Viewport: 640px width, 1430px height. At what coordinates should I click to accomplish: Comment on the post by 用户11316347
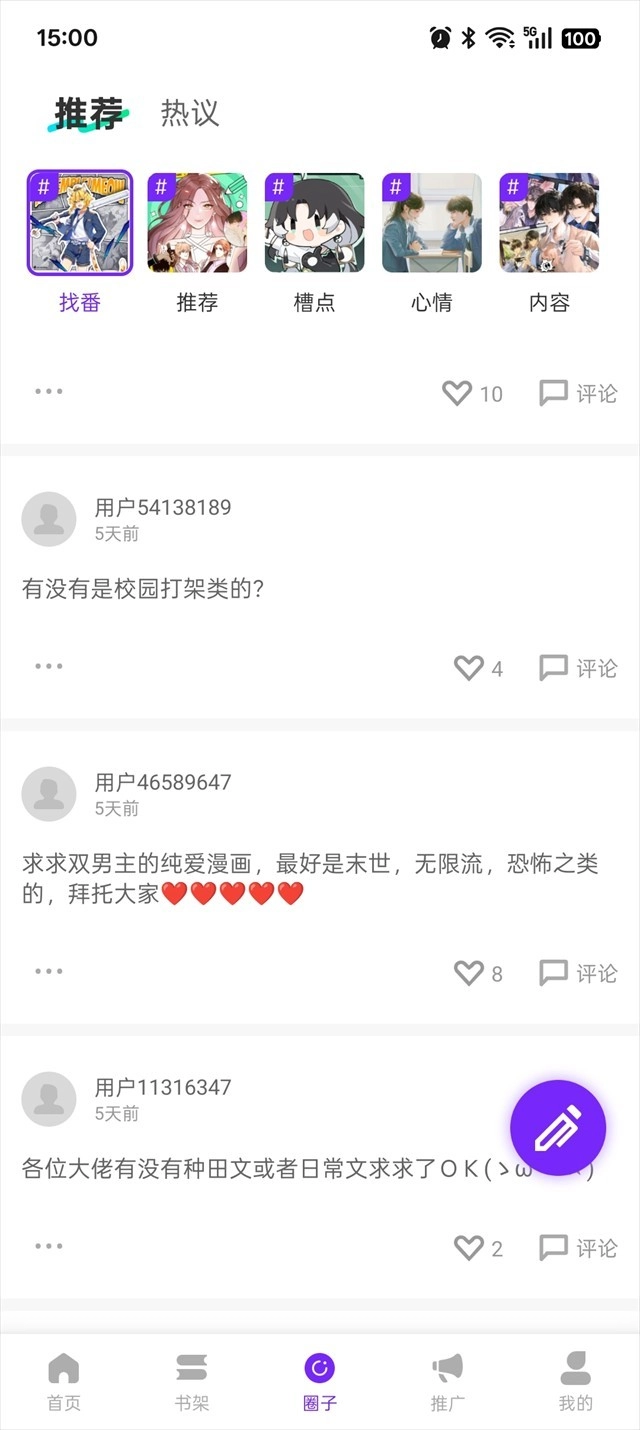578,1248
